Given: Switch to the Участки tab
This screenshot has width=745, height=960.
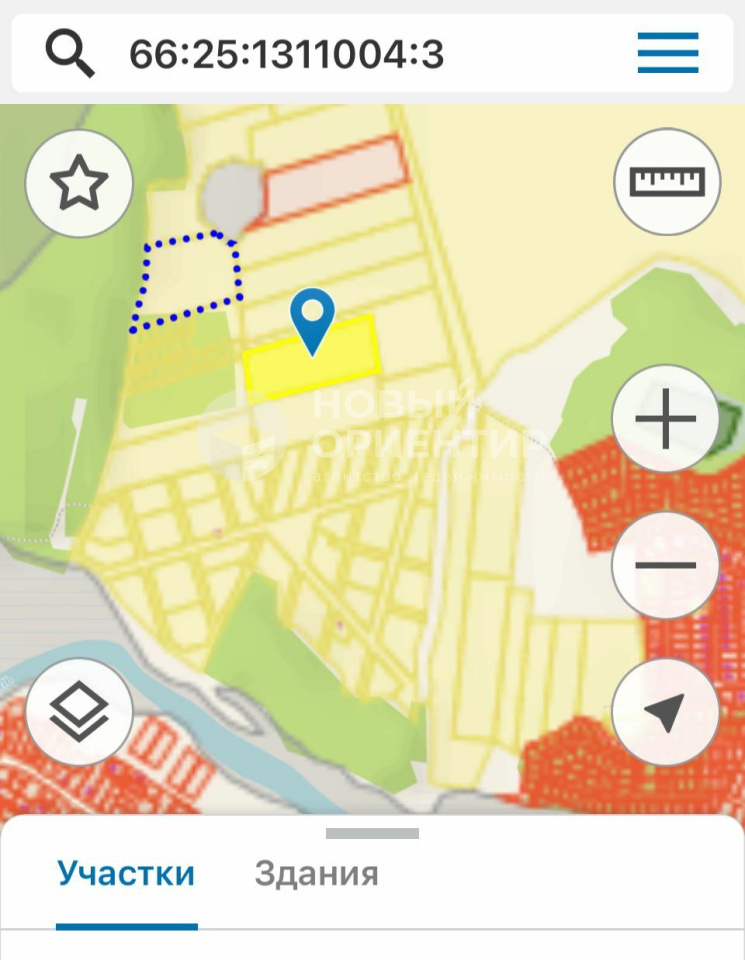Looking at the screenshot, I should 126,874.
